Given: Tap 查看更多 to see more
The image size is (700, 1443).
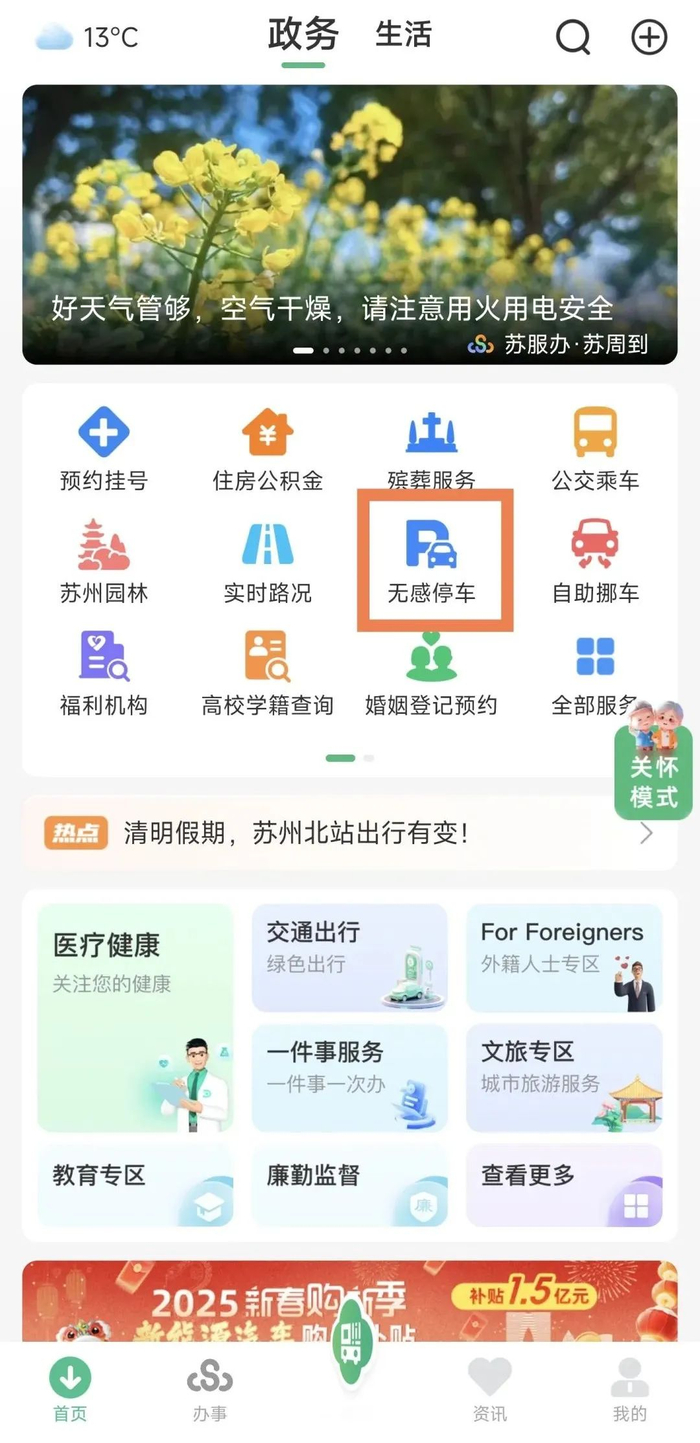Looking at the screenshot, I should (x=564, y=1185).
